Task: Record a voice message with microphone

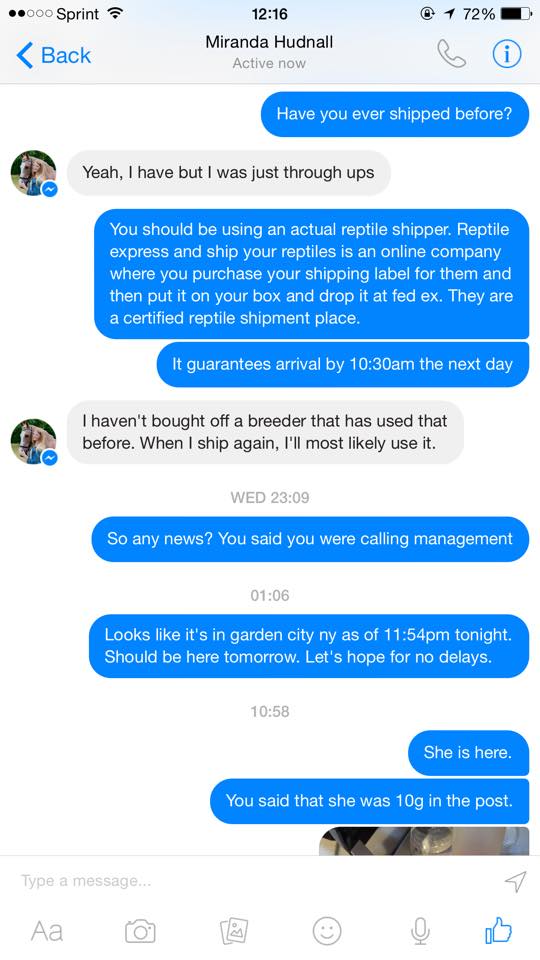Action: (x=420, y=931)
